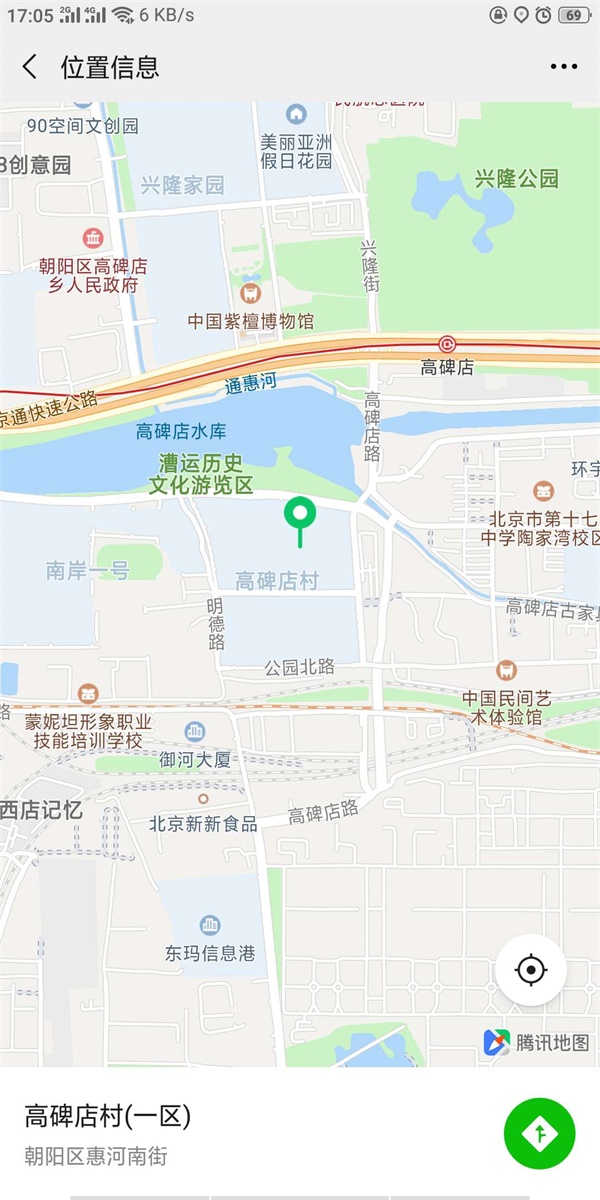Open the three-dot overflow menu
Image resolution: width=600 pixels, height=1200 pixels.
click(x=563, y=67)
